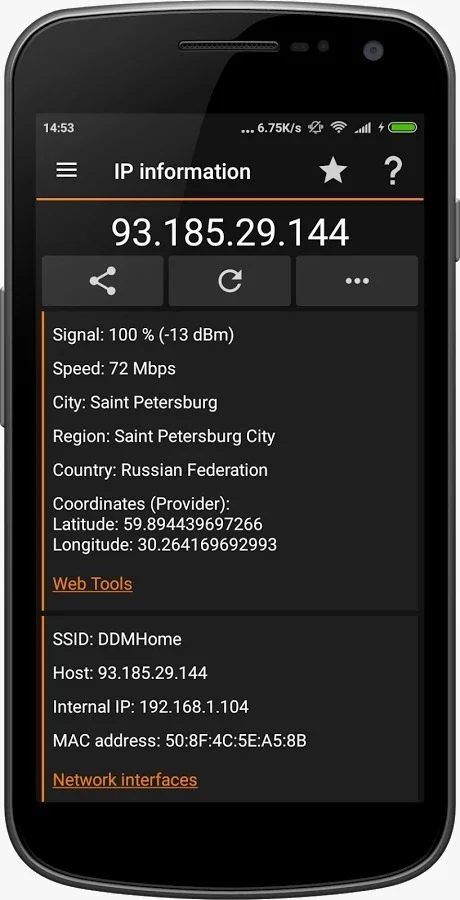The image size is (460, 900).
Task: Open the three-dots more options button
Action: point(357,281)
